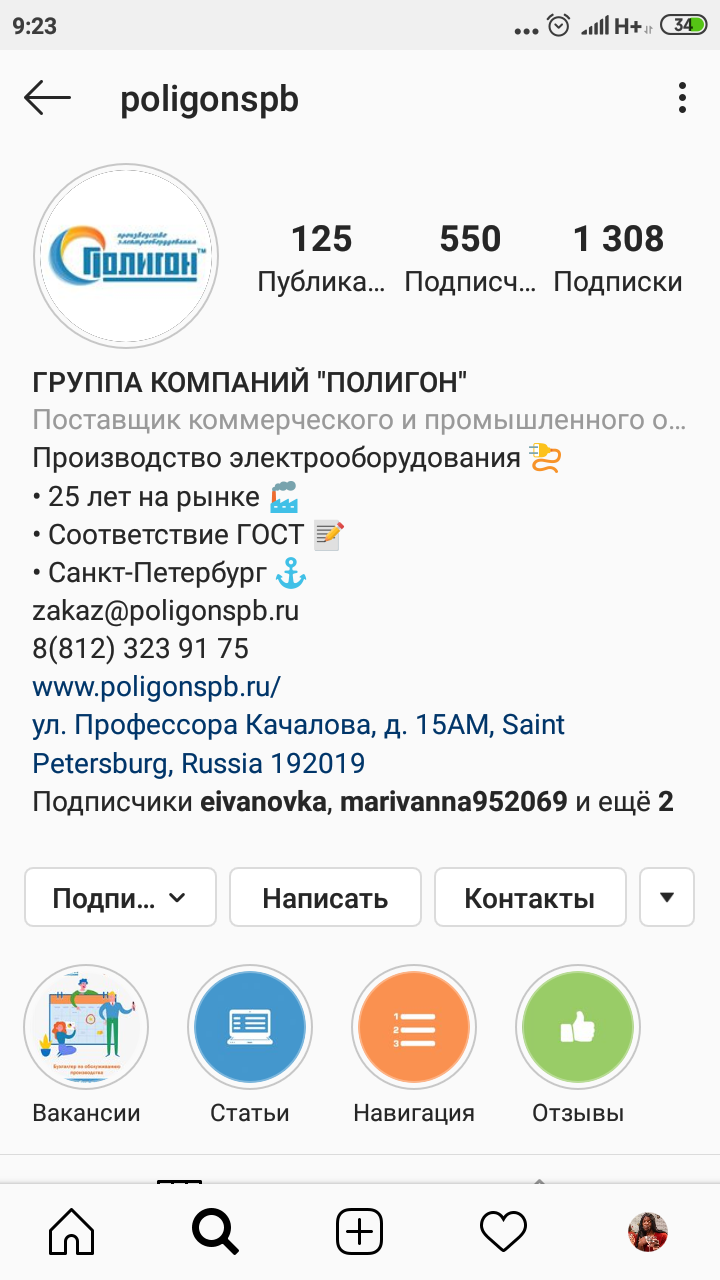Viewport: 720px width, 1280px height.
Task: Expand the Подписки following dropdown button
Action: point(120,897)
